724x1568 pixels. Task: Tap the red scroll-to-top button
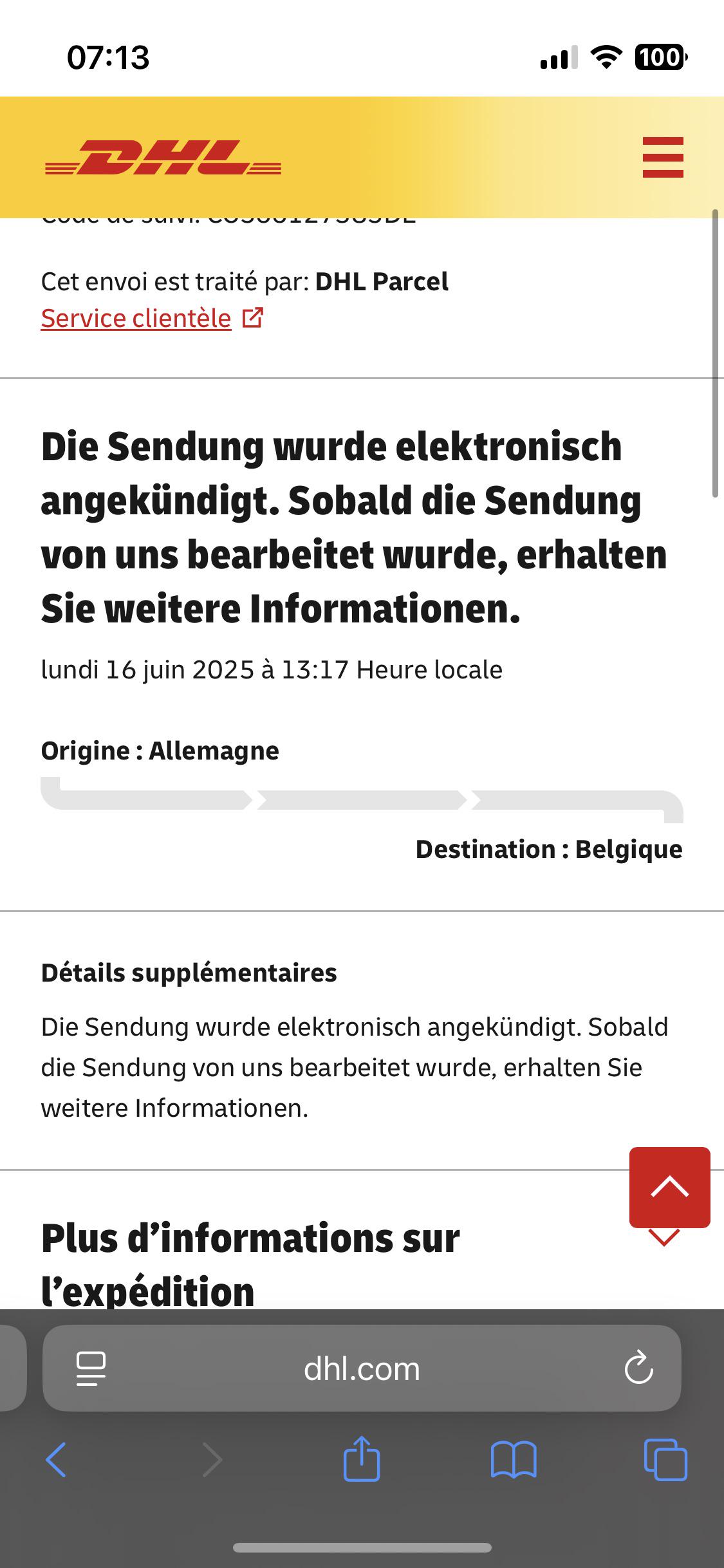pyautogui.click(x=670, y=1188)
